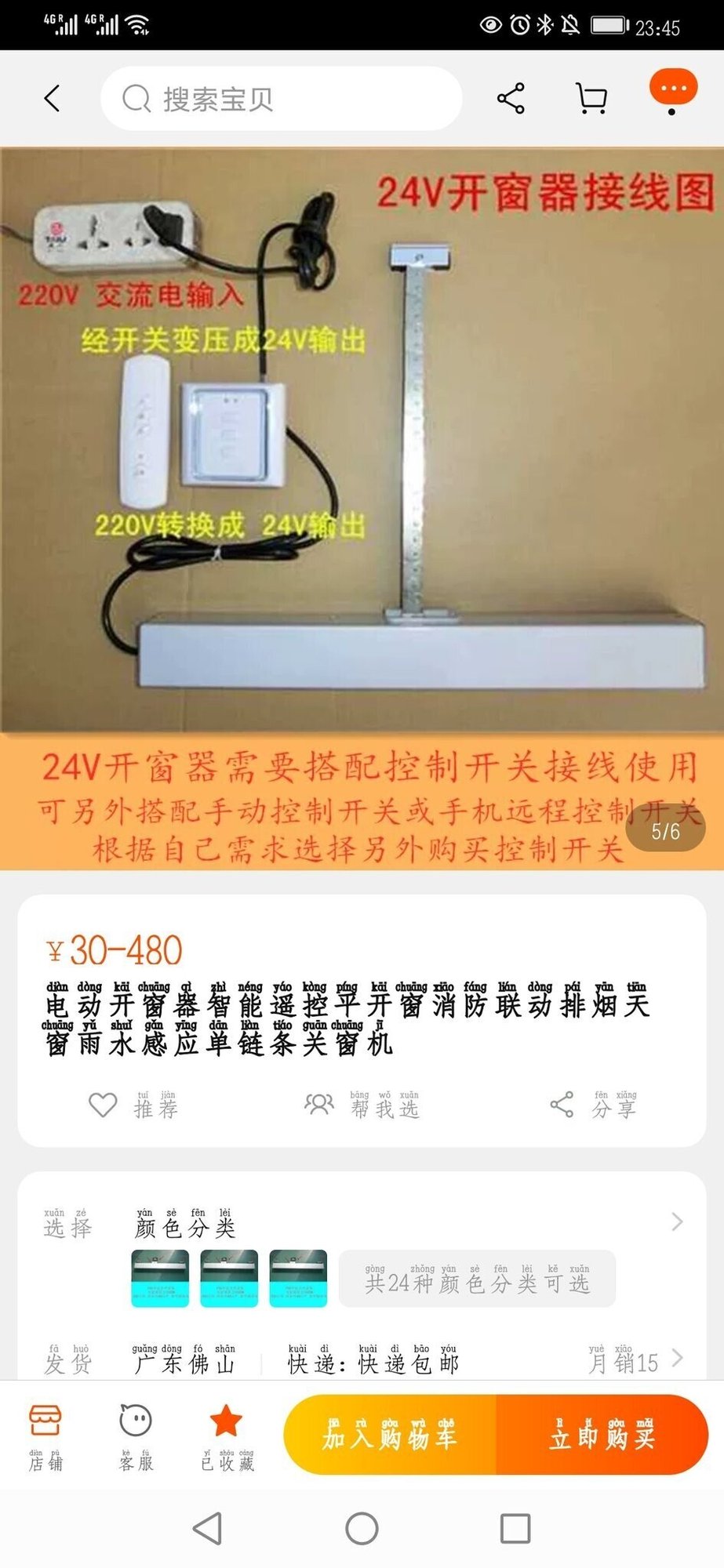The image size is (724, 1568).
Task: Tap the back arrow at top left
Action: pyautogui.click(x=50, y=98)
